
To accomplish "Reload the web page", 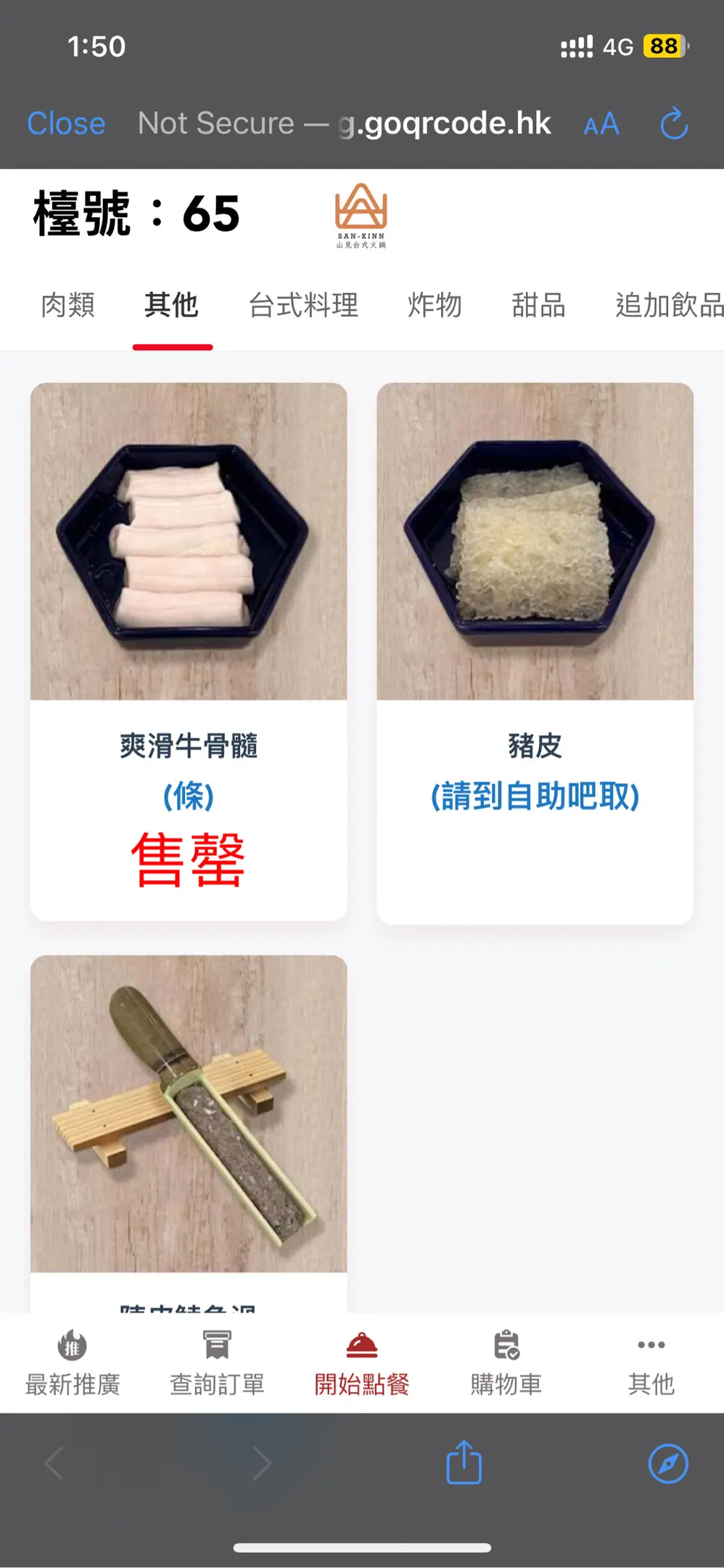I will [x=673, y=123].
